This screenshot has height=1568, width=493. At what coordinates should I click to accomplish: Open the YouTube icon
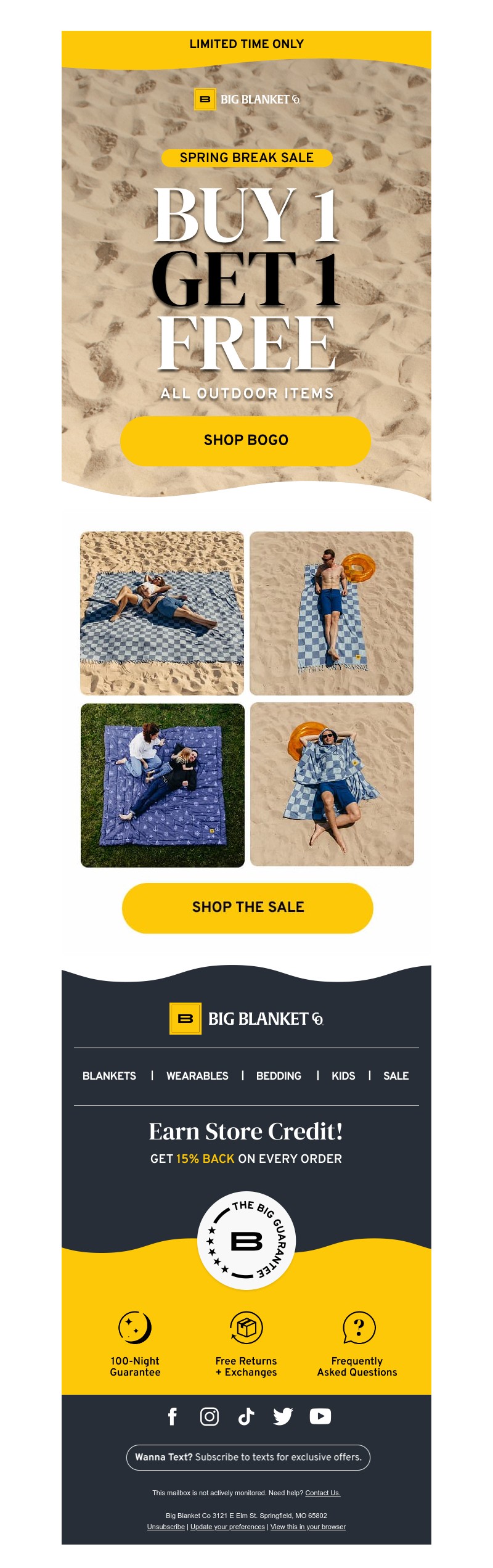tap(320, 1416)
